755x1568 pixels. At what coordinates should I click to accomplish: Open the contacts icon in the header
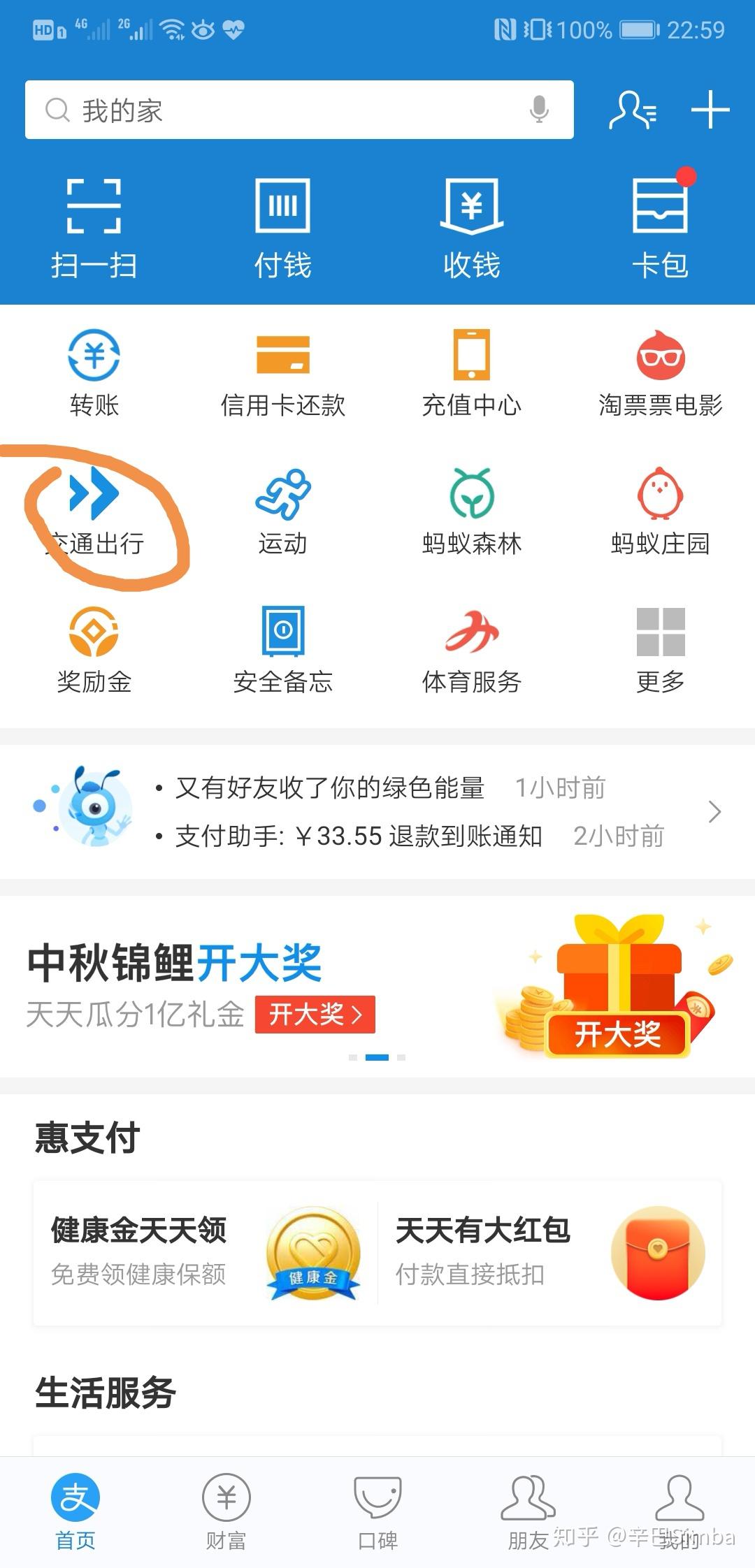click(633, 110)
